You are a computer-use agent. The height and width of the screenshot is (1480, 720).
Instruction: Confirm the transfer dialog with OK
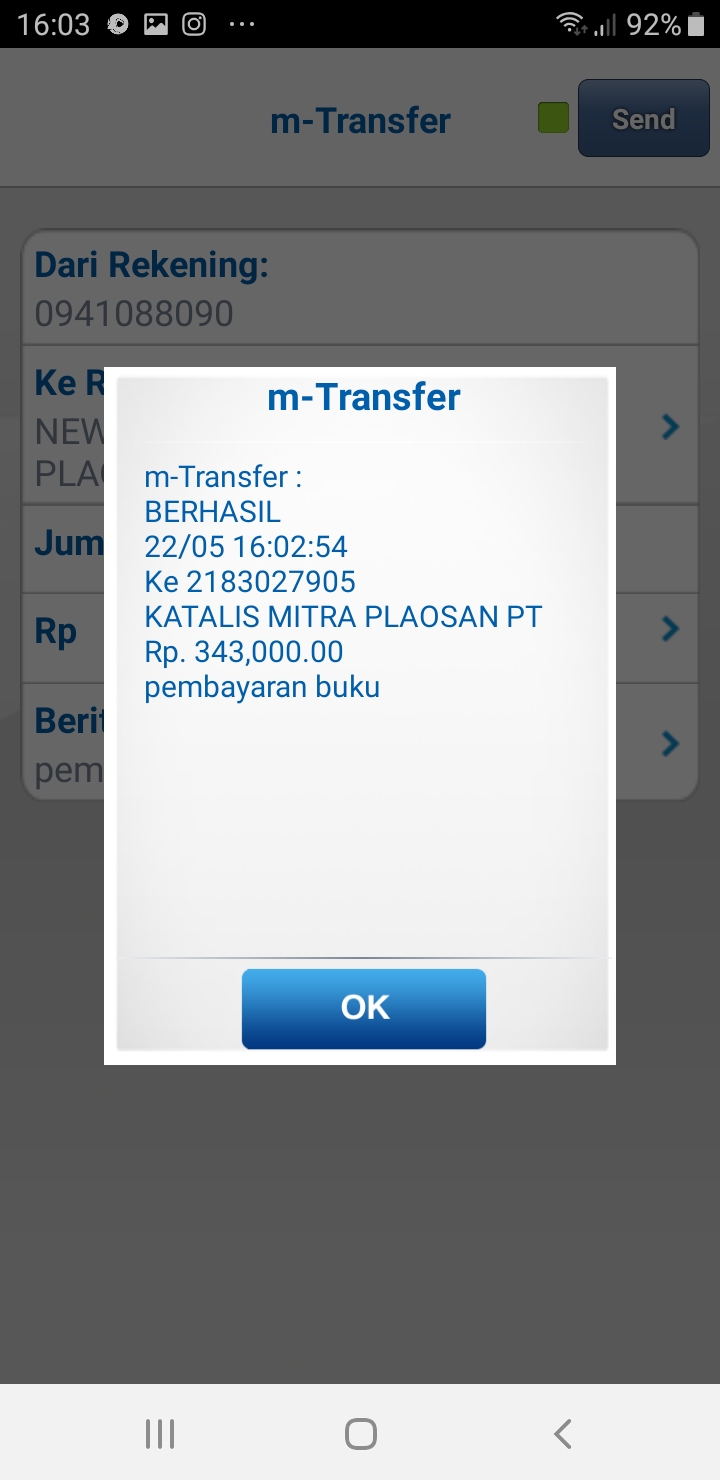[x=364, y=1008]
